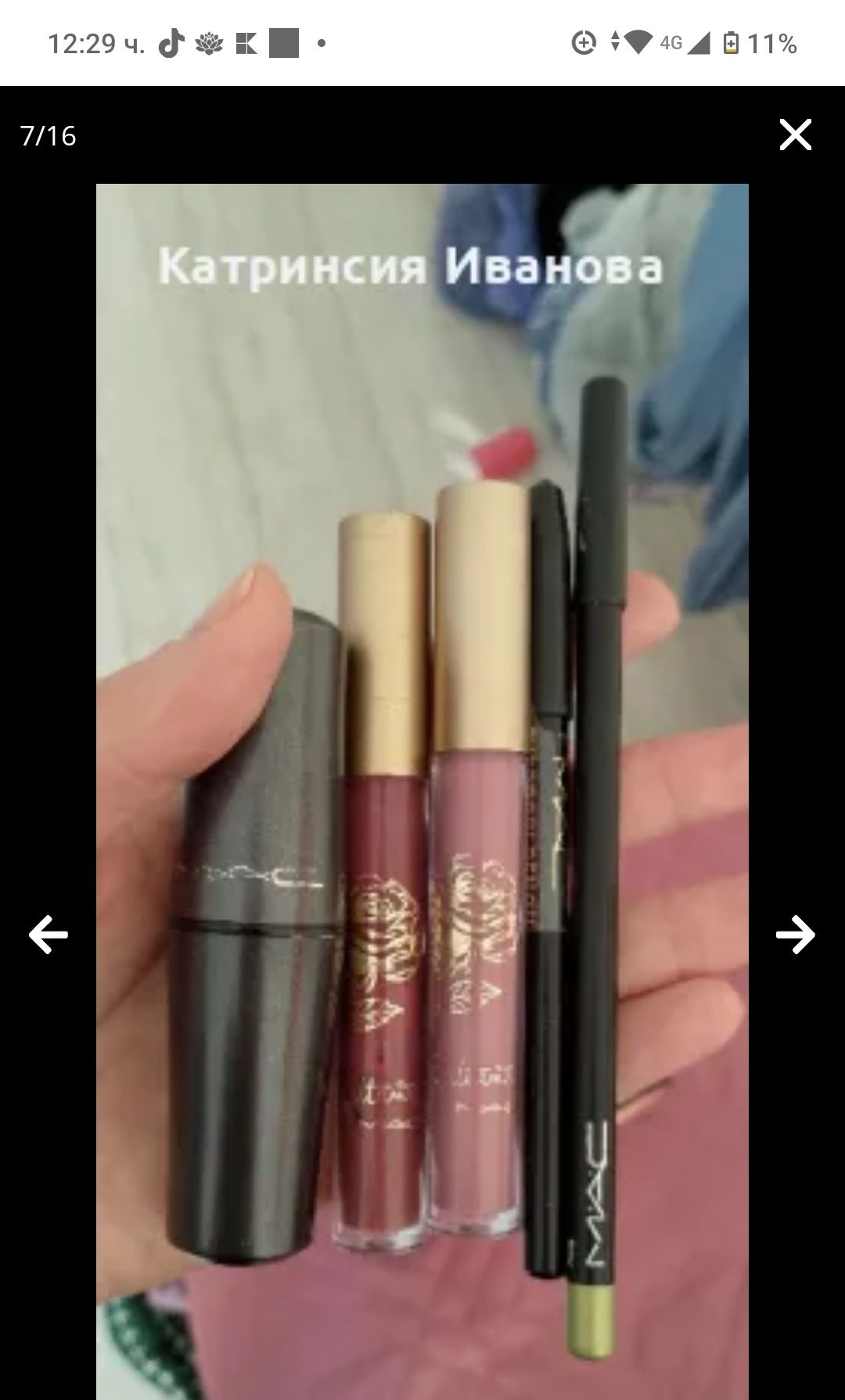This screenshot has height=1400, width=845.
Task: Go to the next photo
Action: [795, 935]
